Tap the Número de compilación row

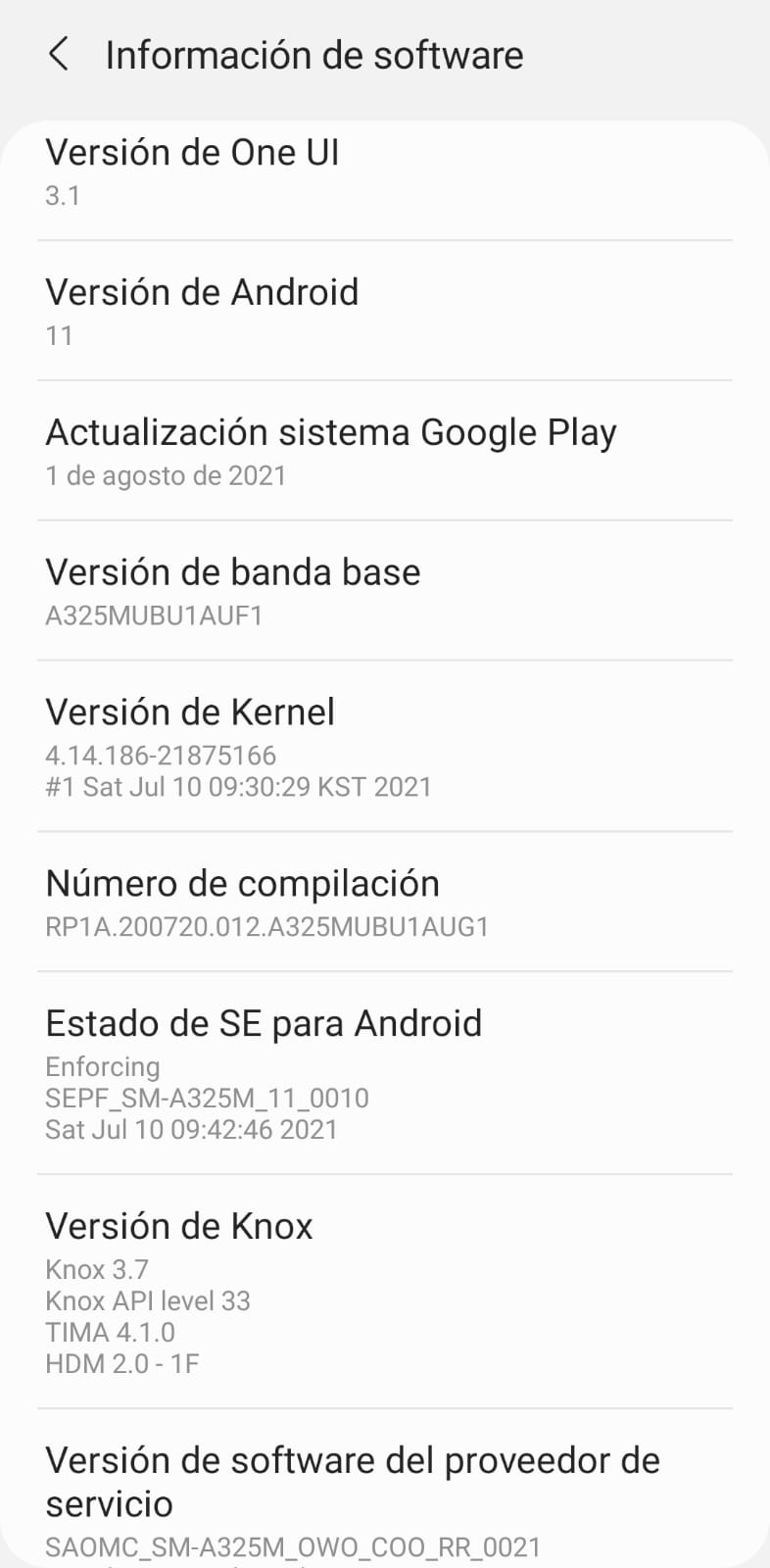(384, 902)
